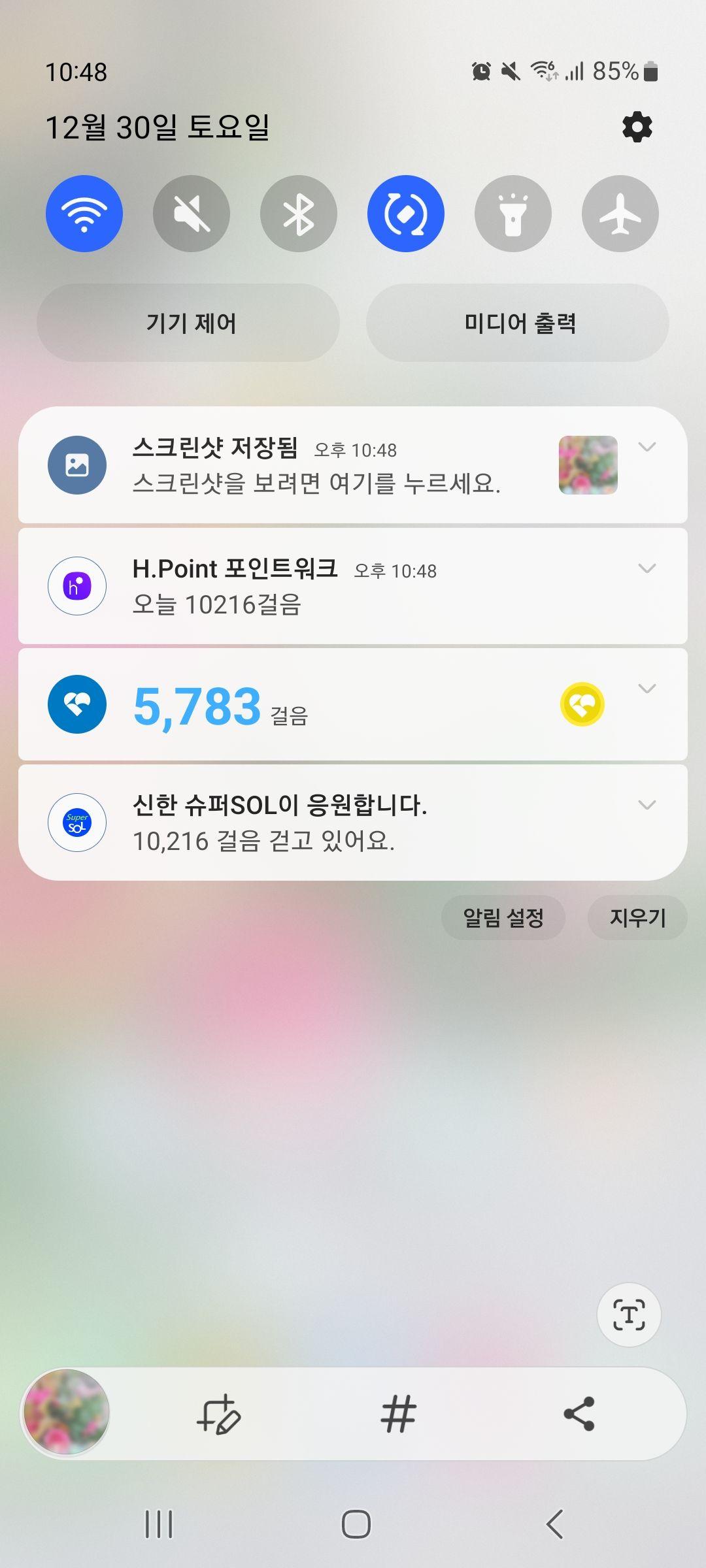The height and width of the screenshot is (1568, 706).
Task: Open settings via the gear icon
Action: (x=637, y=127)
